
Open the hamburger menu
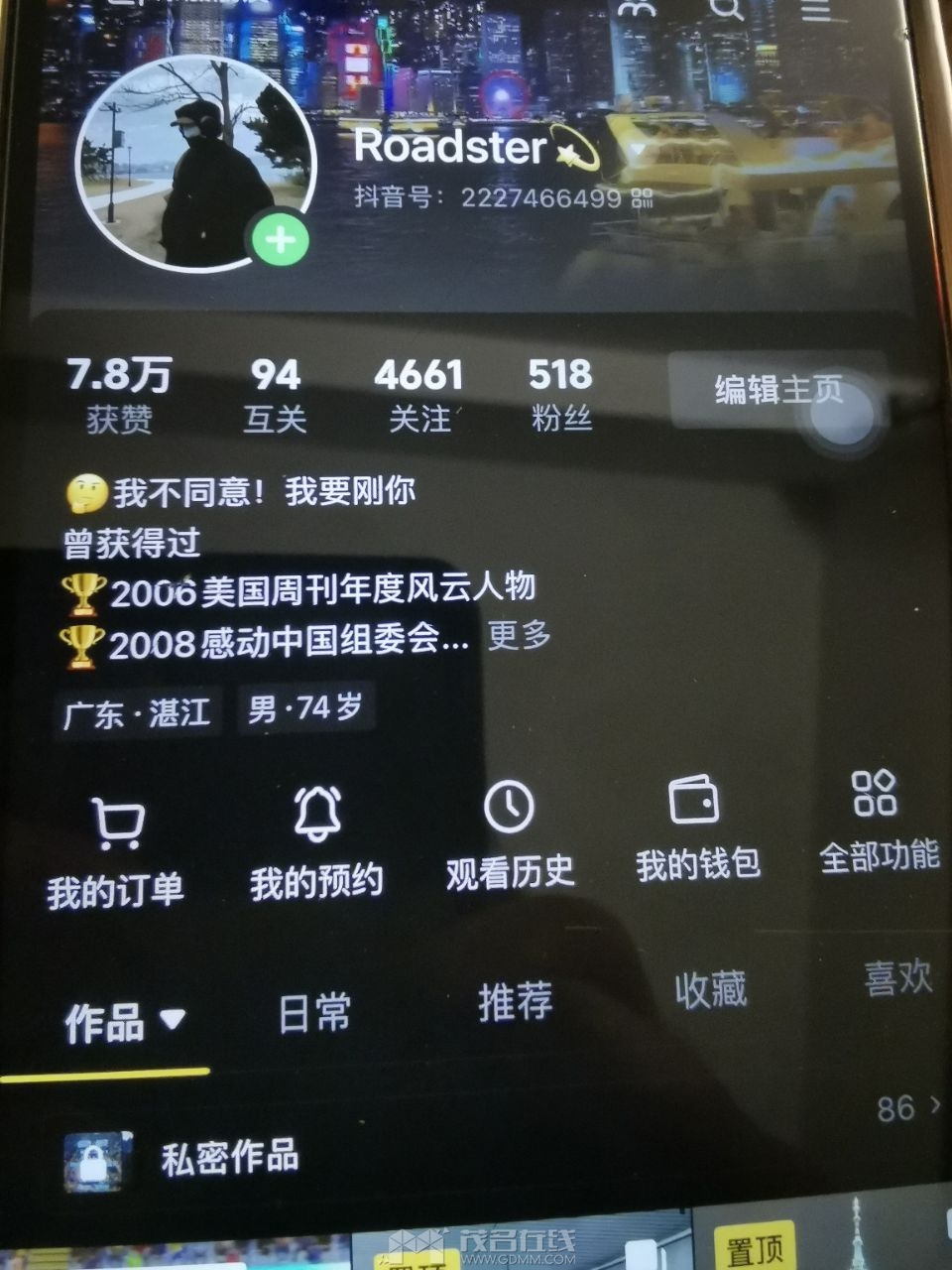pos(816,8)
